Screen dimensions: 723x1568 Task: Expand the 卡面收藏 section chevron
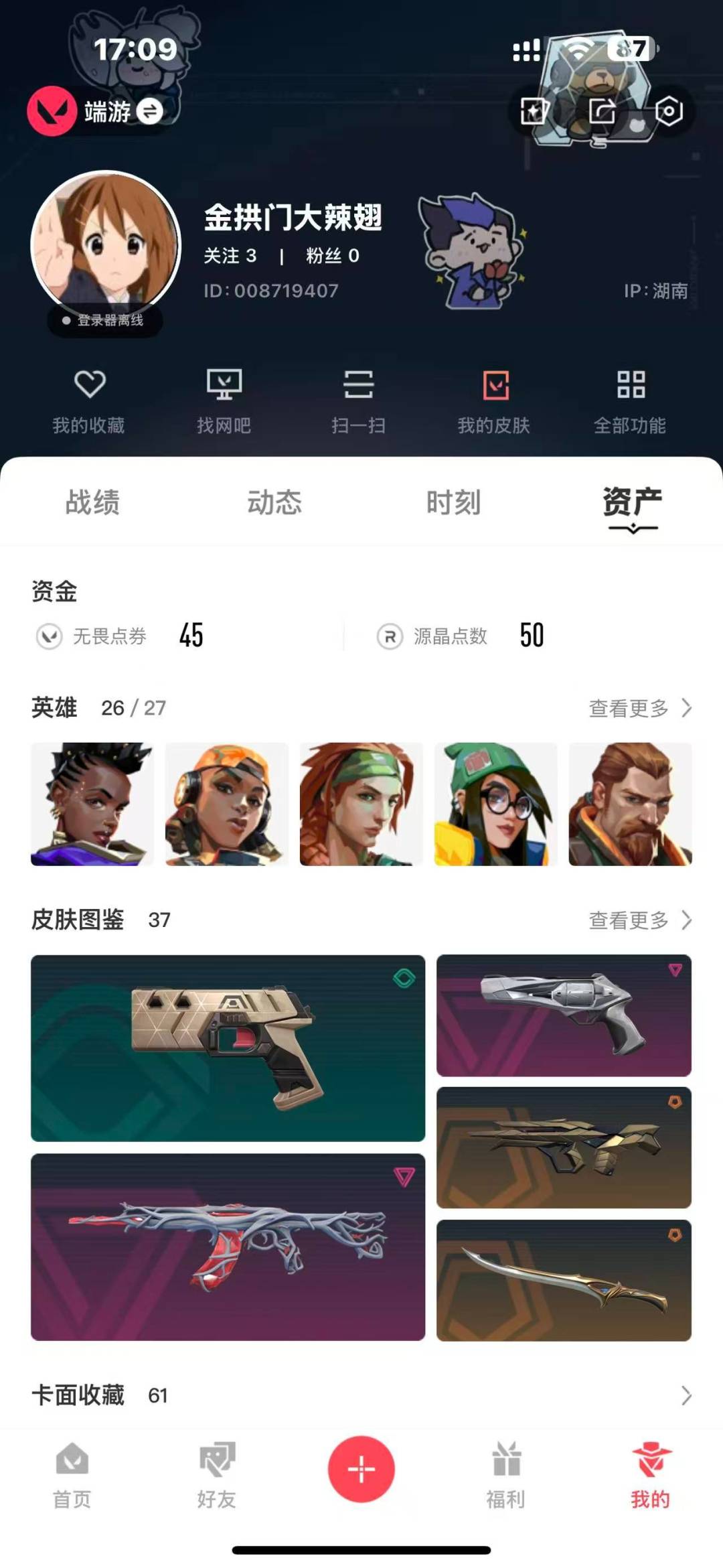pos(686,1395)
